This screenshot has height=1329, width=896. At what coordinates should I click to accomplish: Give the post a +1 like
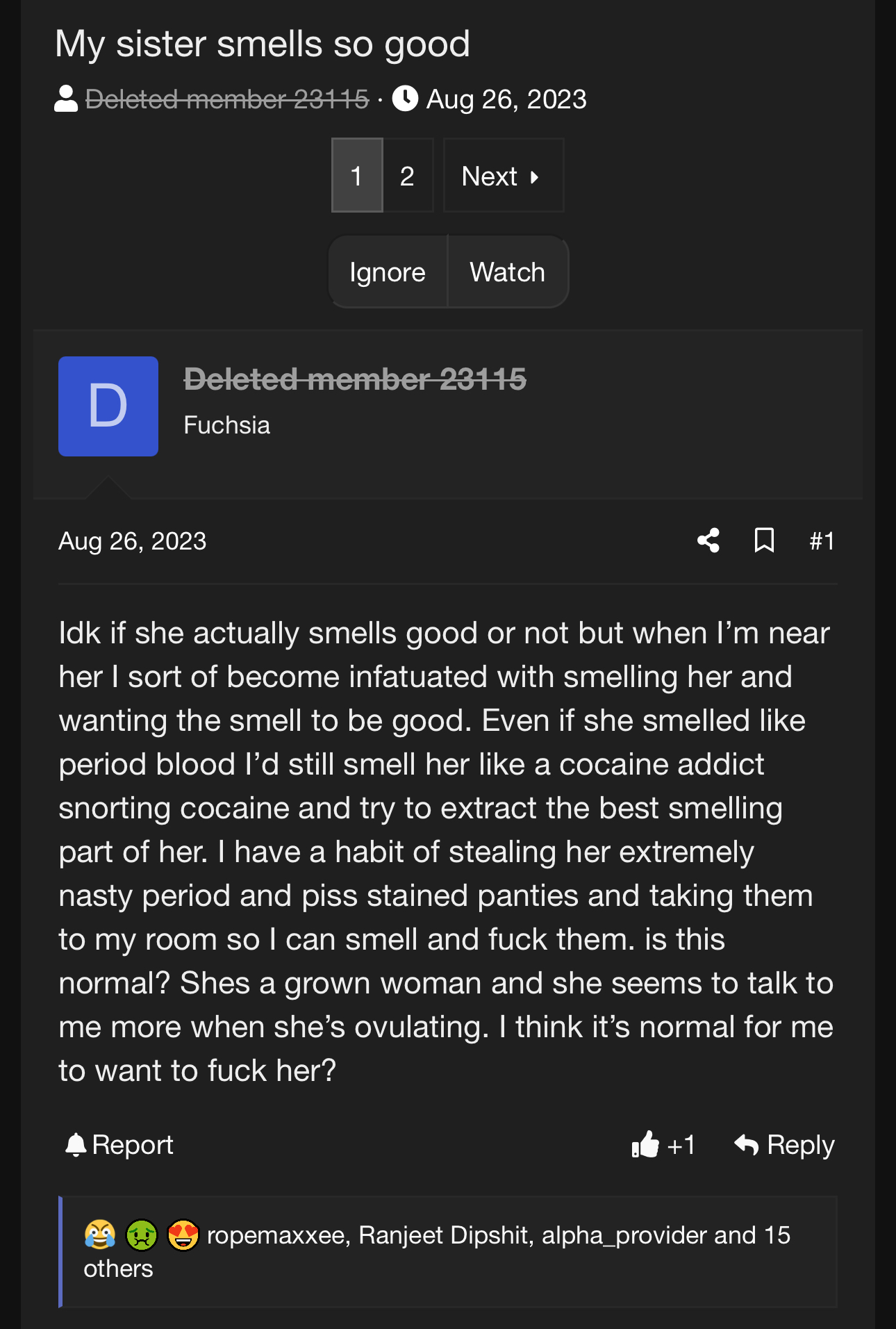663,1145
